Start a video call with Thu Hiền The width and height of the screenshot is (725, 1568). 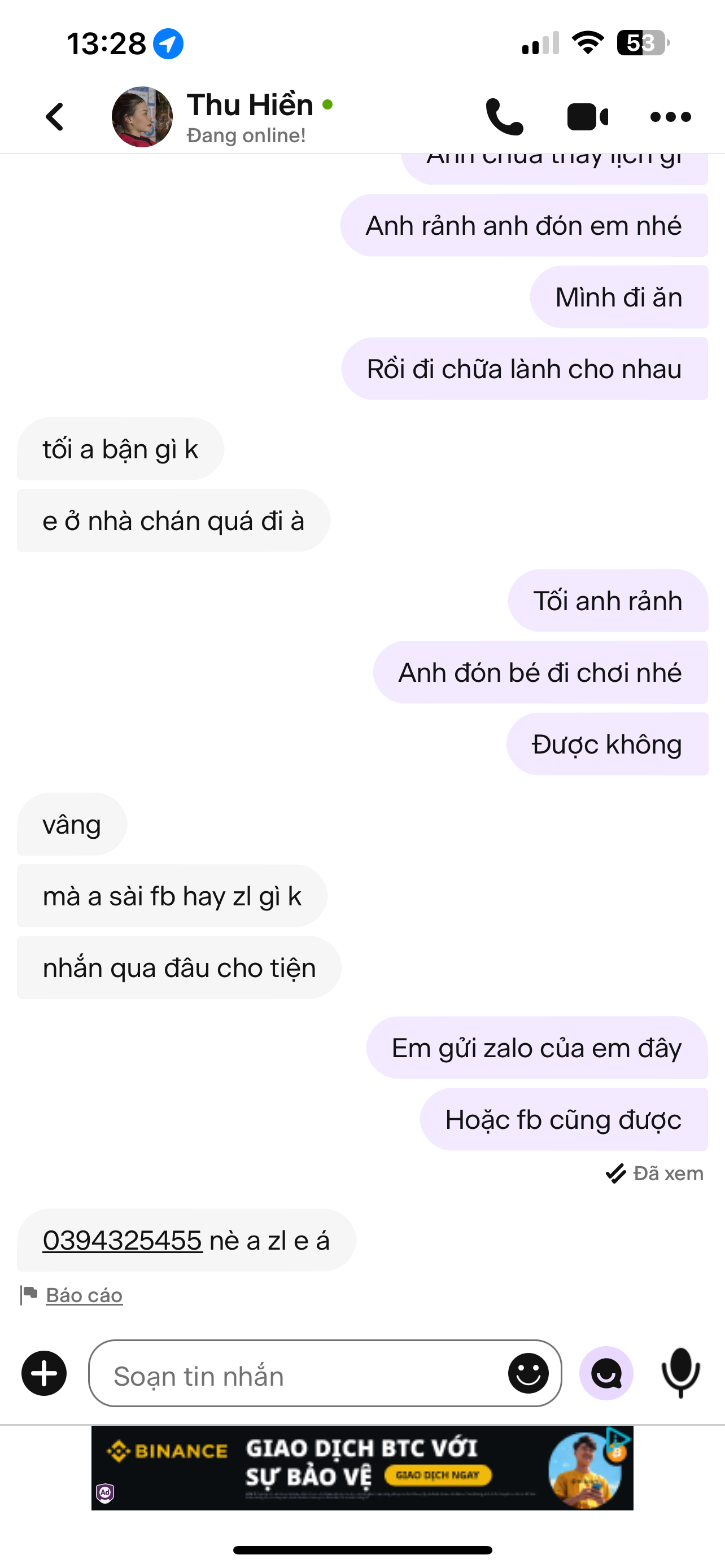coord(587,117)
